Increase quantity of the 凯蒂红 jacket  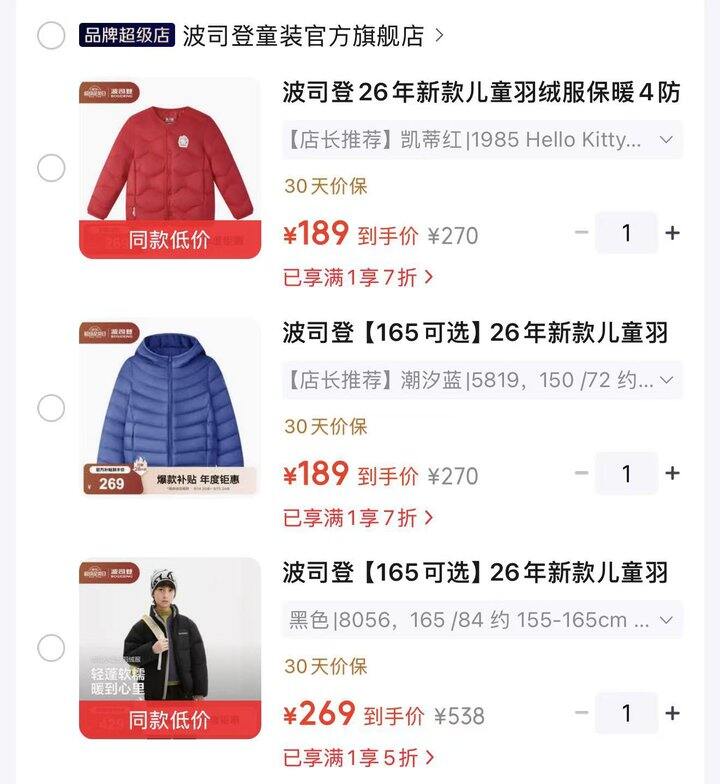point(672,232)
